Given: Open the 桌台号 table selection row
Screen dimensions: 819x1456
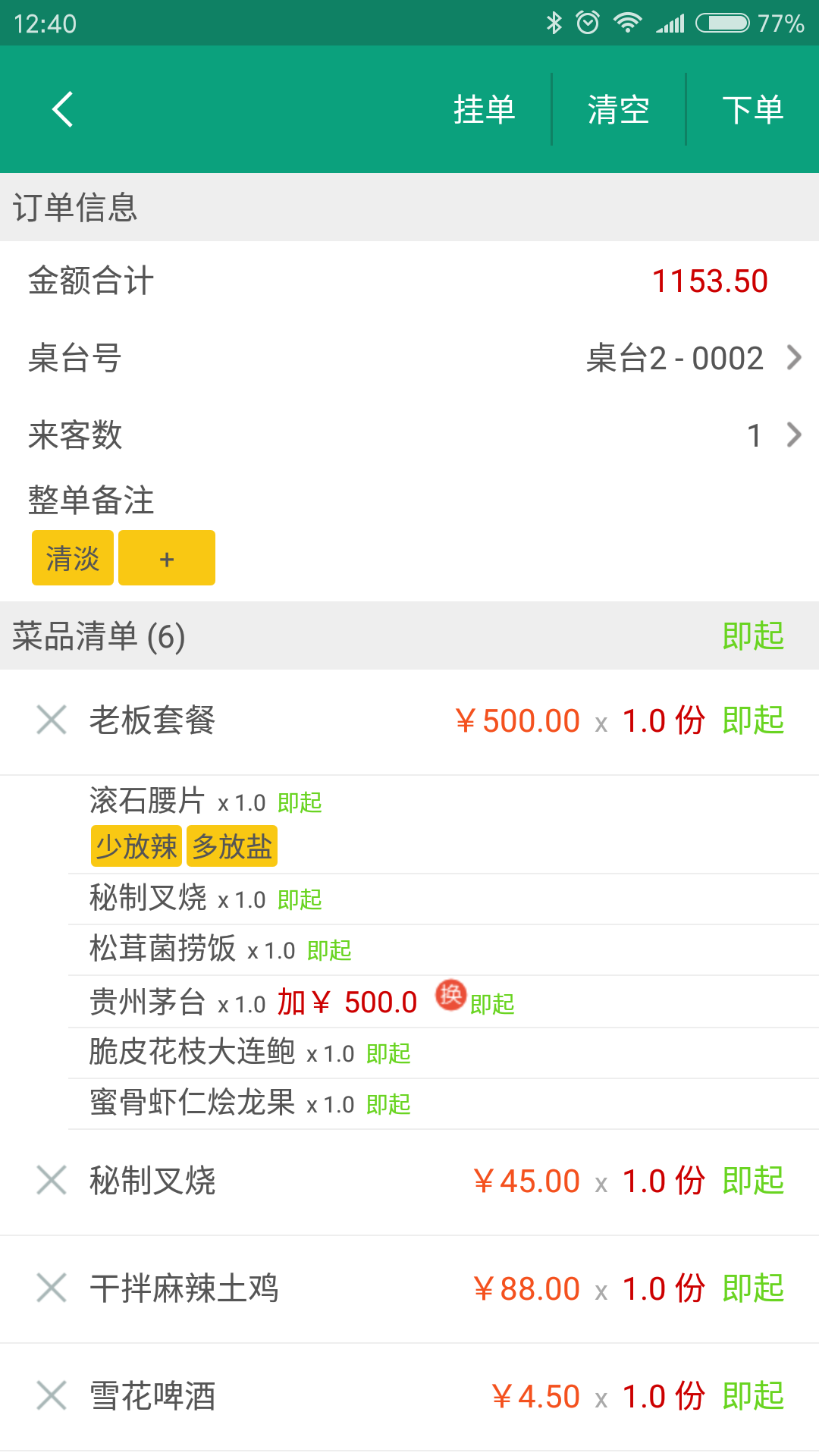Looking at the screenshot, I should (409, 358).
